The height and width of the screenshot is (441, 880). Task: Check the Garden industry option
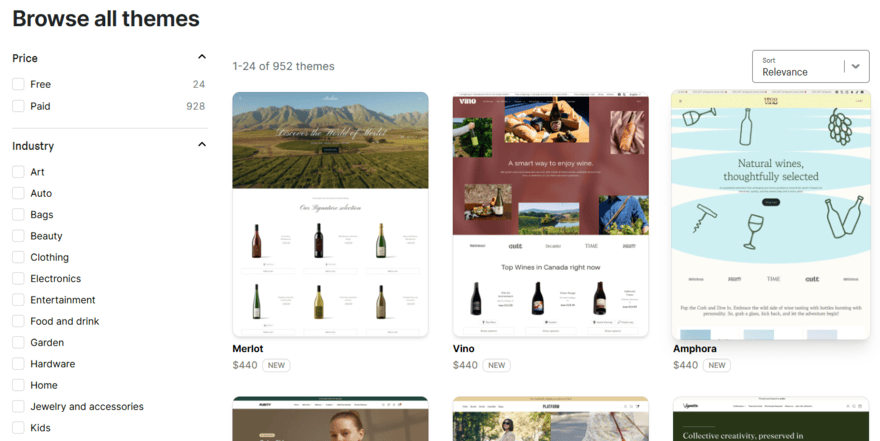click(x=18, y=343)
